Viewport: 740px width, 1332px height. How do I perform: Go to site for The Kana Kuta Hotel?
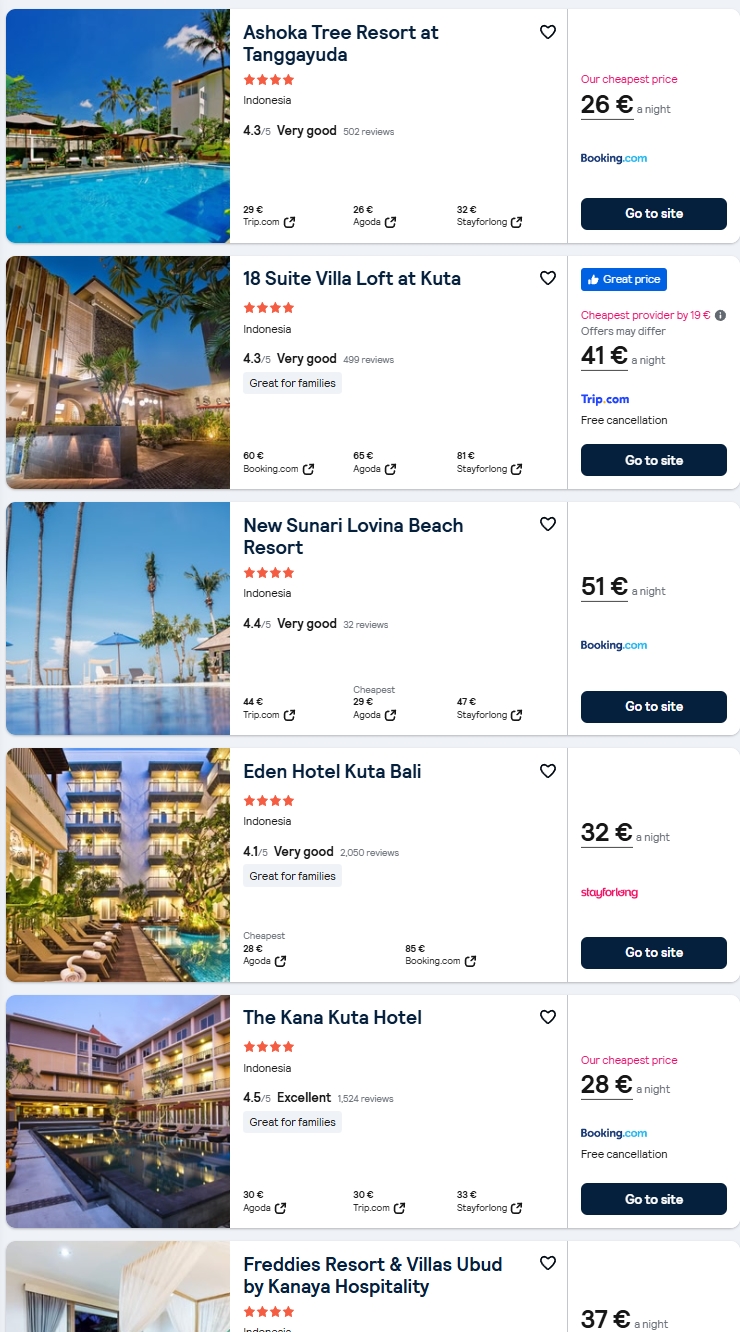653,1199
